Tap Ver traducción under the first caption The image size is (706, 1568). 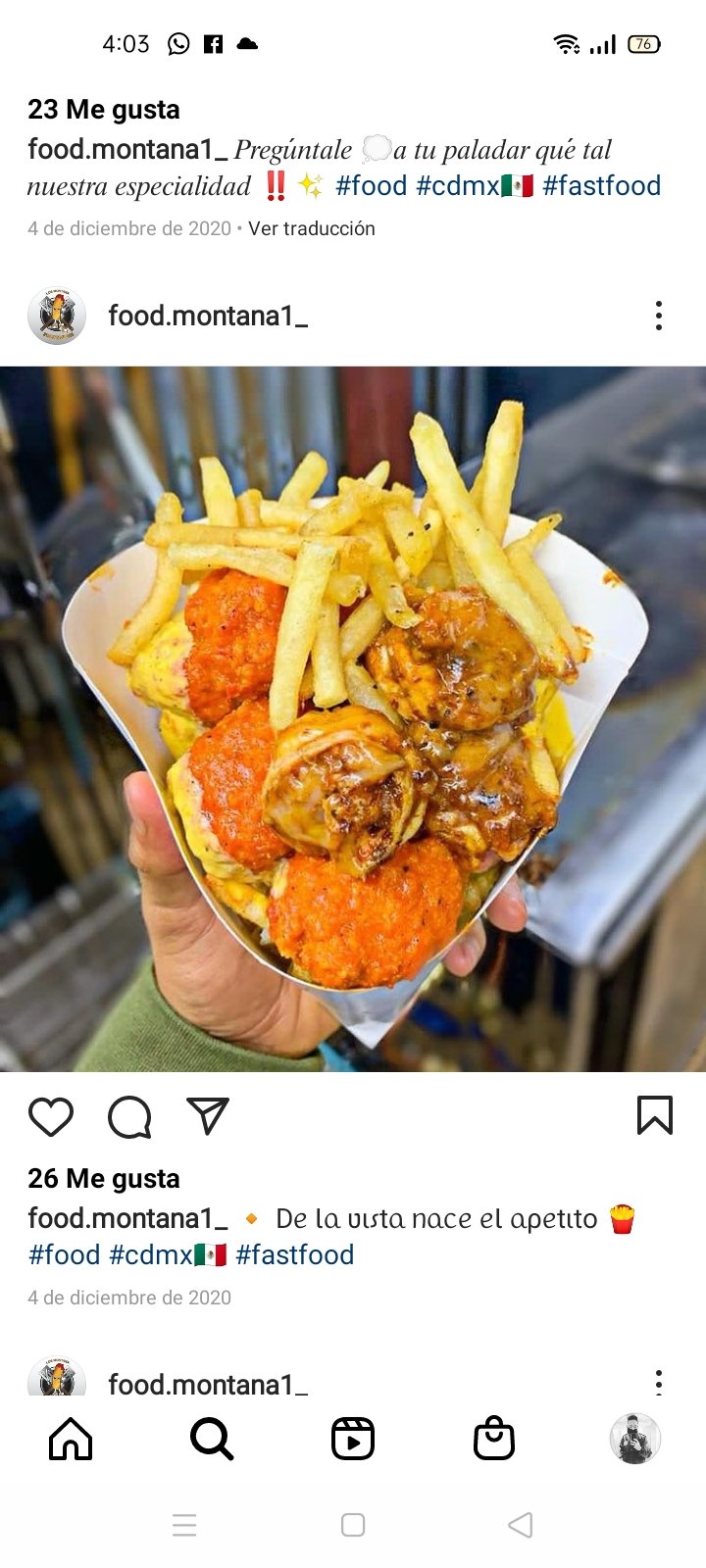click(311, 228)
